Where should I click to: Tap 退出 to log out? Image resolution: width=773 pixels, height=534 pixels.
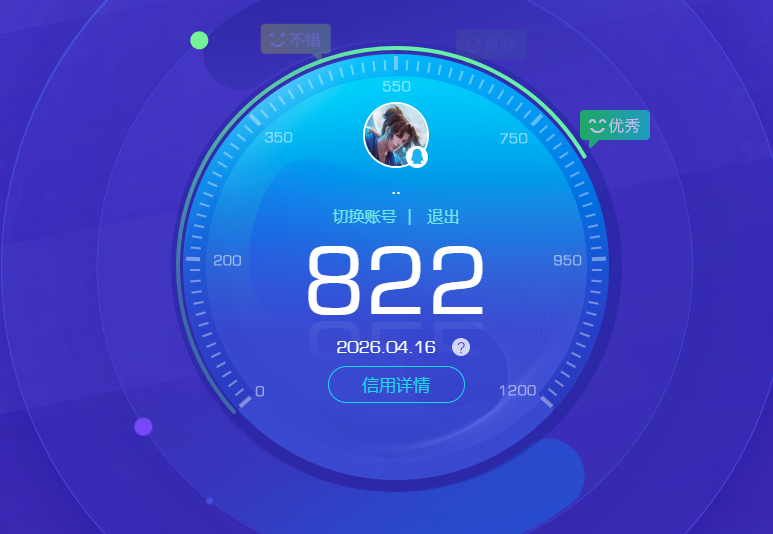pyautogui.click(x=443, y=217)
